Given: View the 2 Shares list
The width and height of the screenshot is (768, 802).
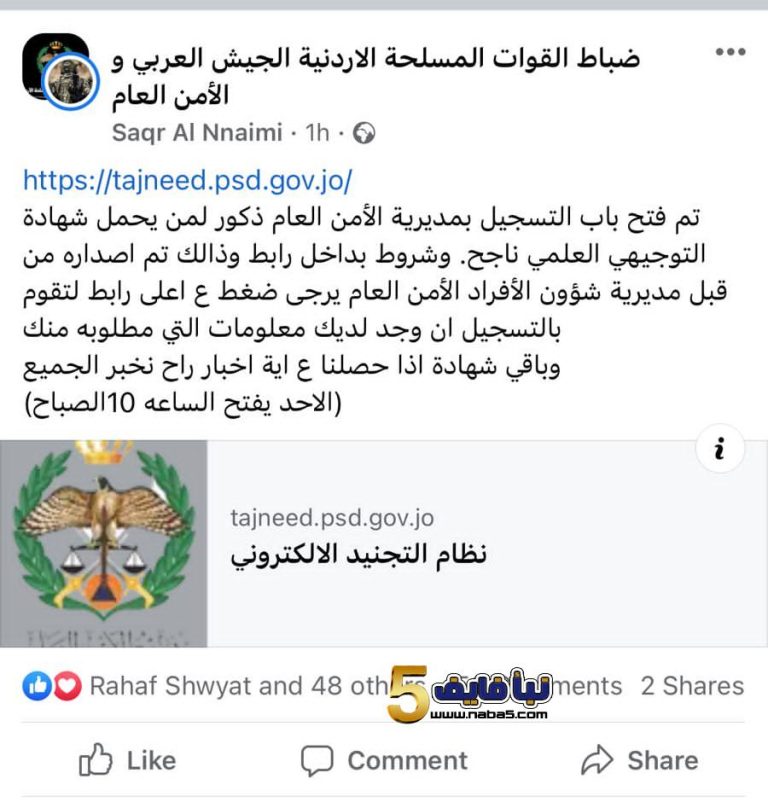Looking at the screenshot, I should [x=692, y=686].
